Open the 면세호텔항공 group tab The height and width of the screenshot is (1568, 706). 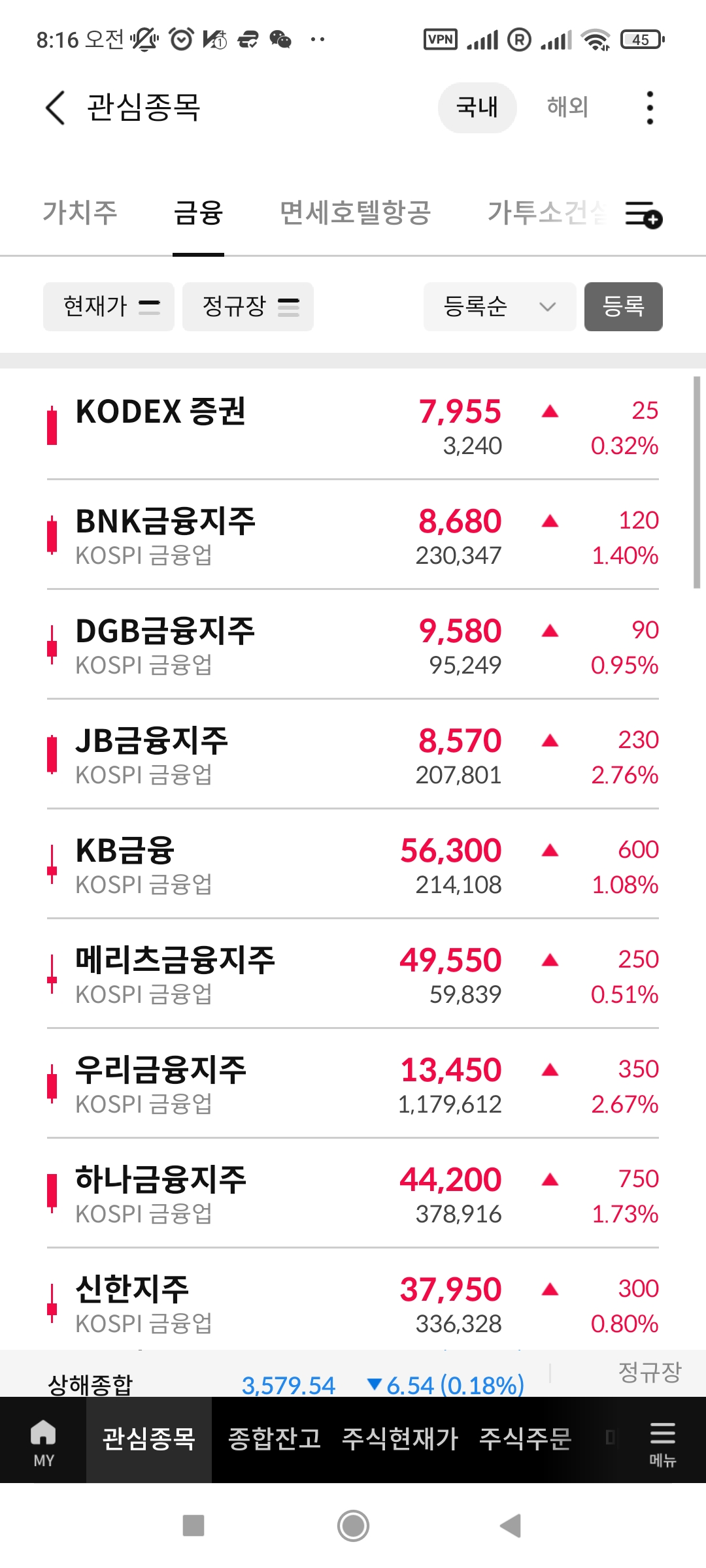point(355,212)
